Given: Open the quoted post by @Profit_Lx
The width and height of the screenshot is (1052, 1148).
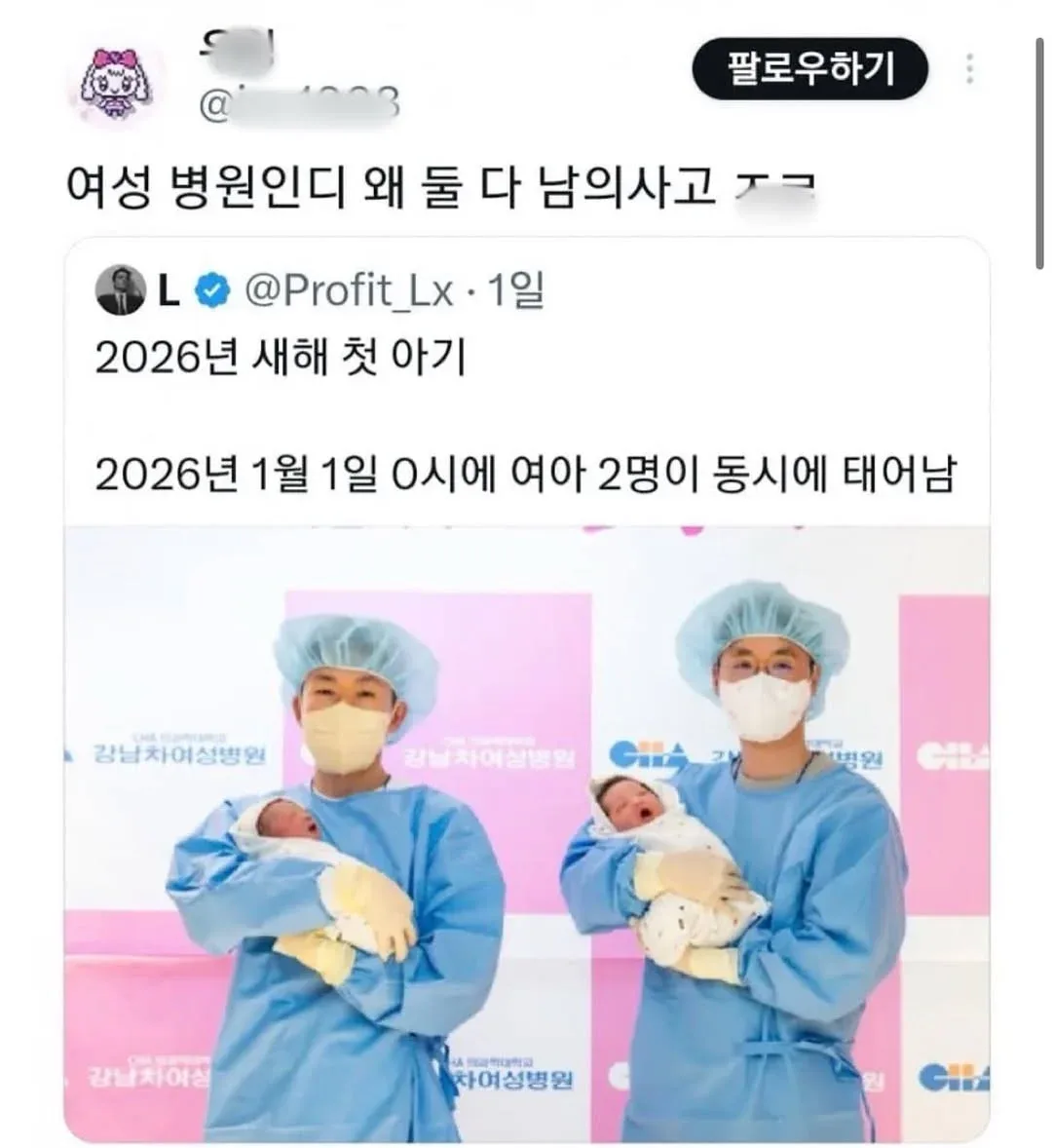Looking at the screenshot, I should (527, 690).
